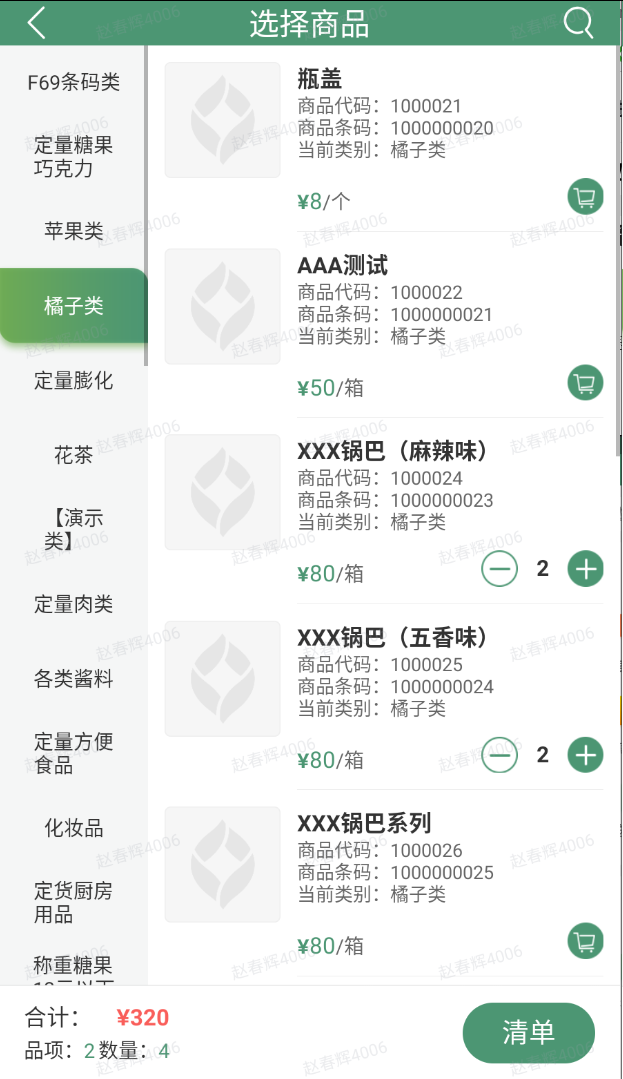Decrease quantity of XXX锅巴（麻辣味）
This screenshot has height=1079, width=623.
pyautogui.click(x=499, y=569)
